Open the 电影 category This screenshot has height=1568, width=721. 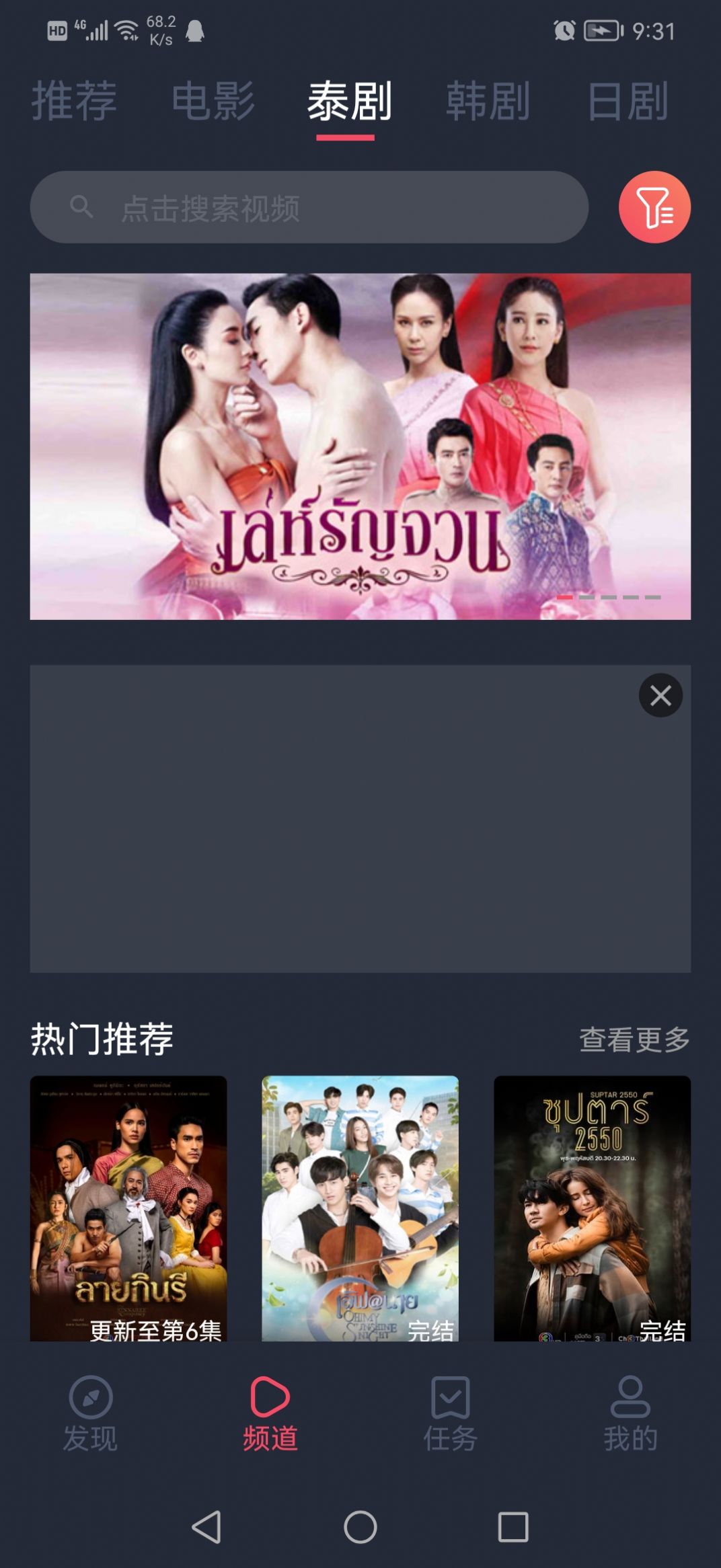tap(213, 101)
